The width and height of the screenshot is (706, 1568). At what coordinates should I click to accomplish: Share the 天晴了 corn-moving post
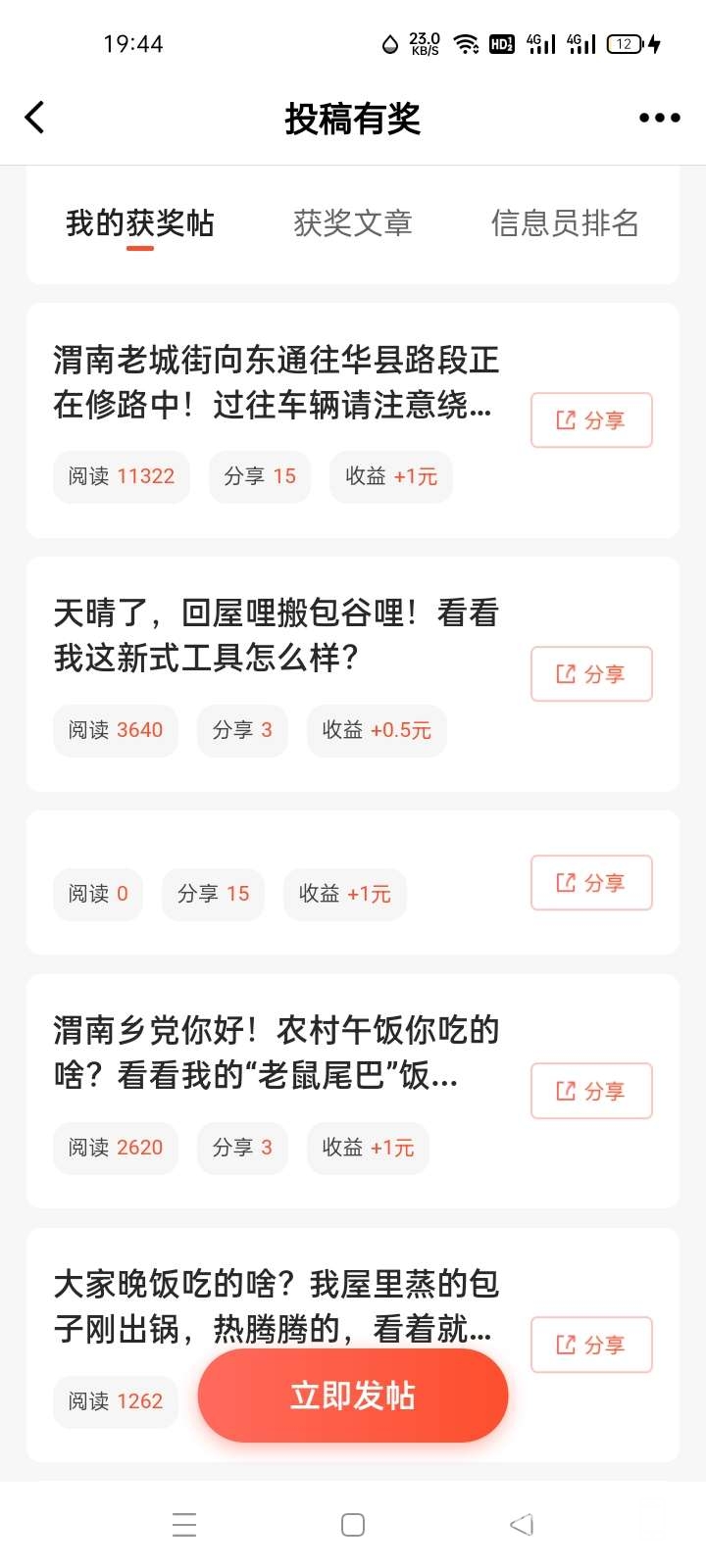[x=591, y=674]
